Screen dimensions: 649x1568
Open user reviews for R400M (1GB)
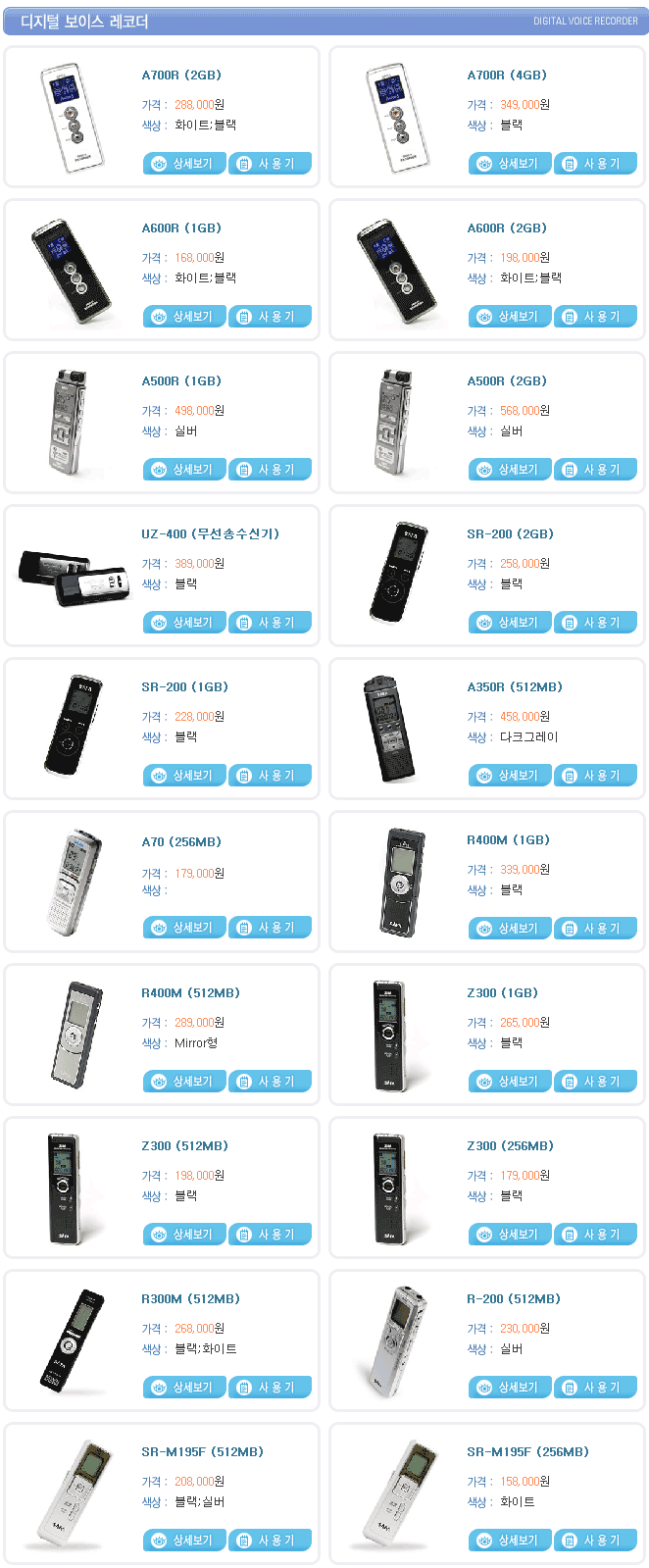click(x=595, y=929)
